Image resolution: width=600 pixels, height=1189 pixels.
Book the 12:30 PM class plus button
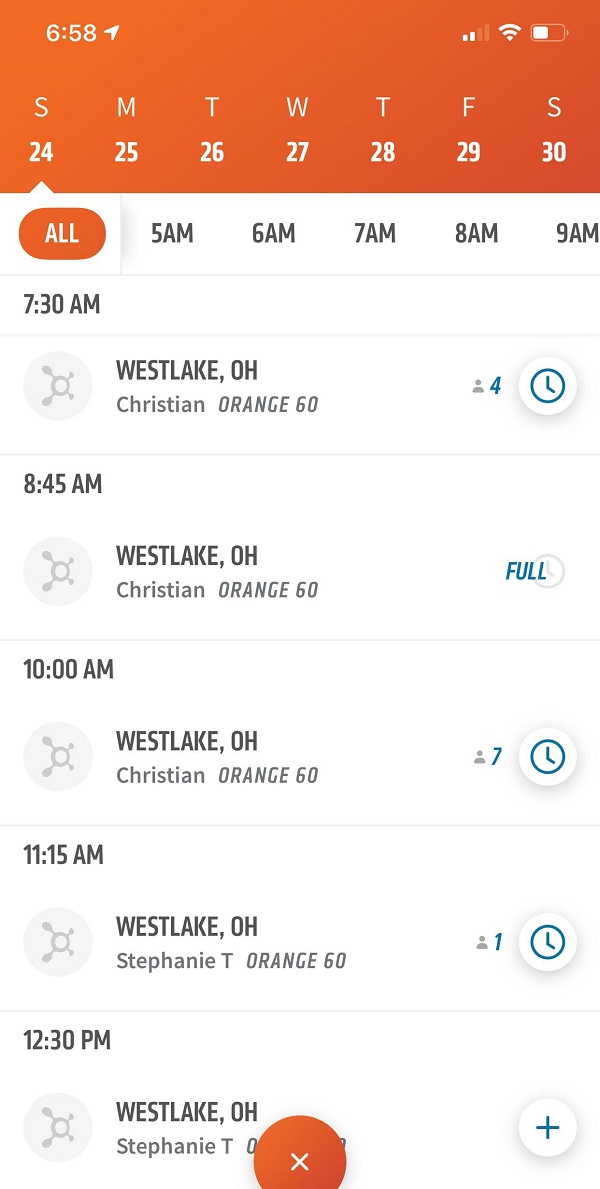547,1128
